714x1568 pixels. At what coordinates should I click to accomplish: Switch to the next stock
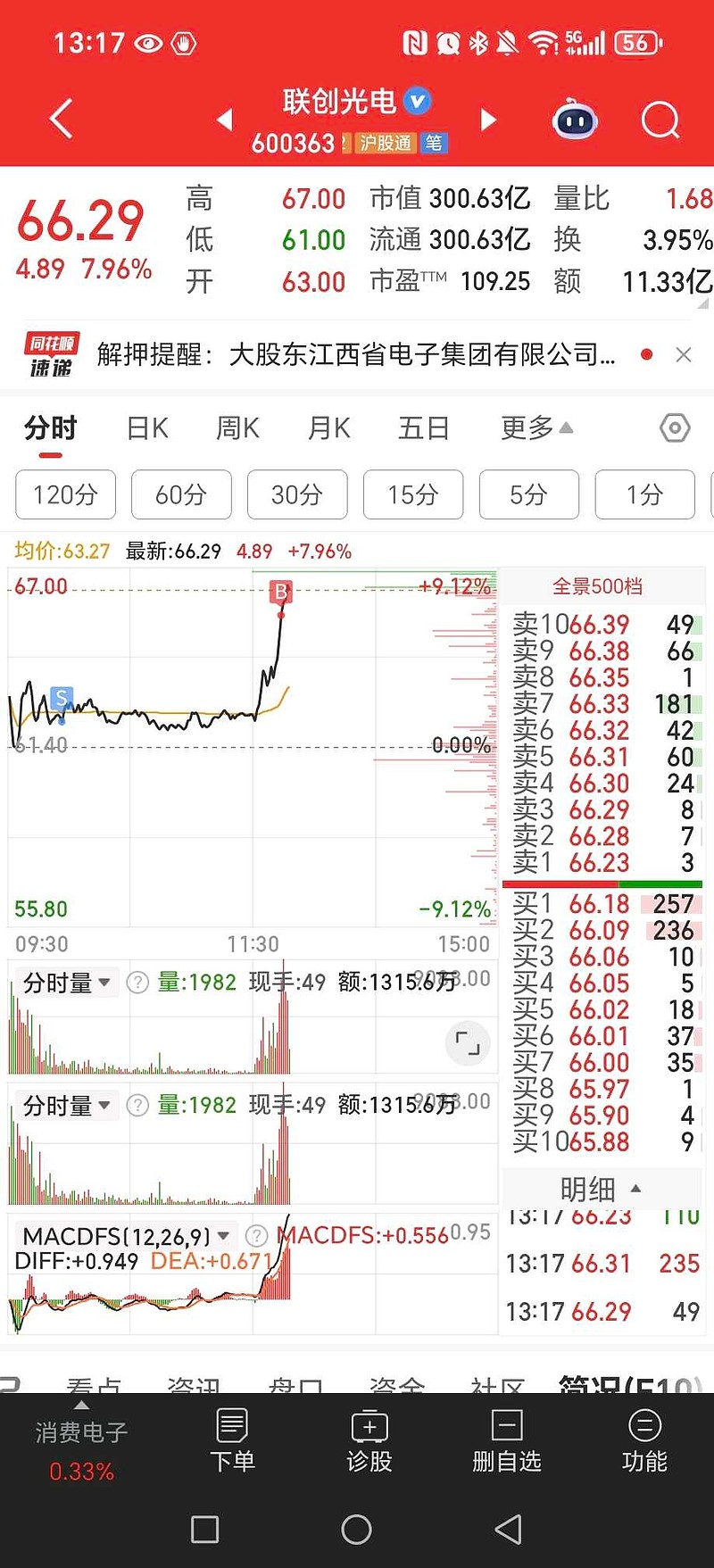click(x=488, y=120)
